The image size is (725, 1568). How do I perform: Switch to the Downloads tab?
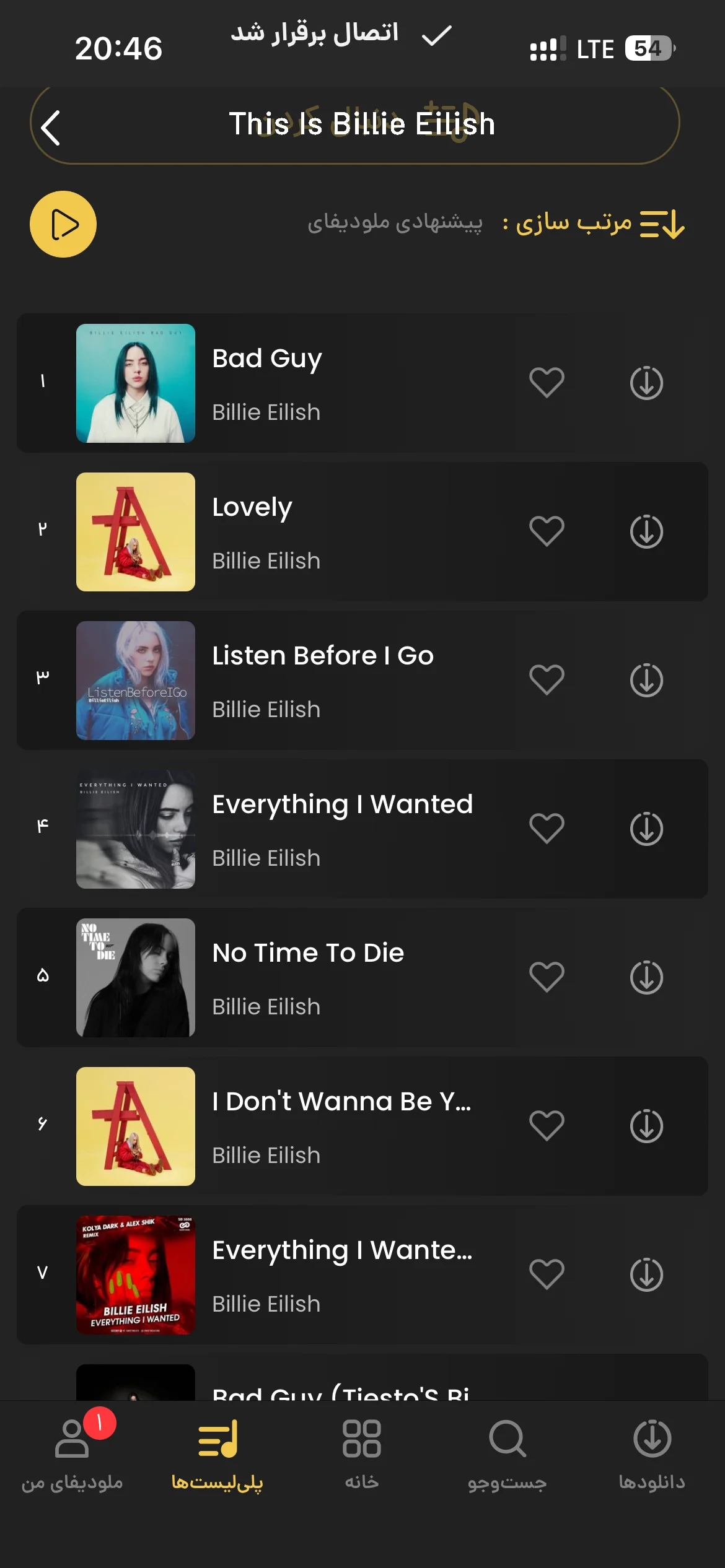point(652,1455)
